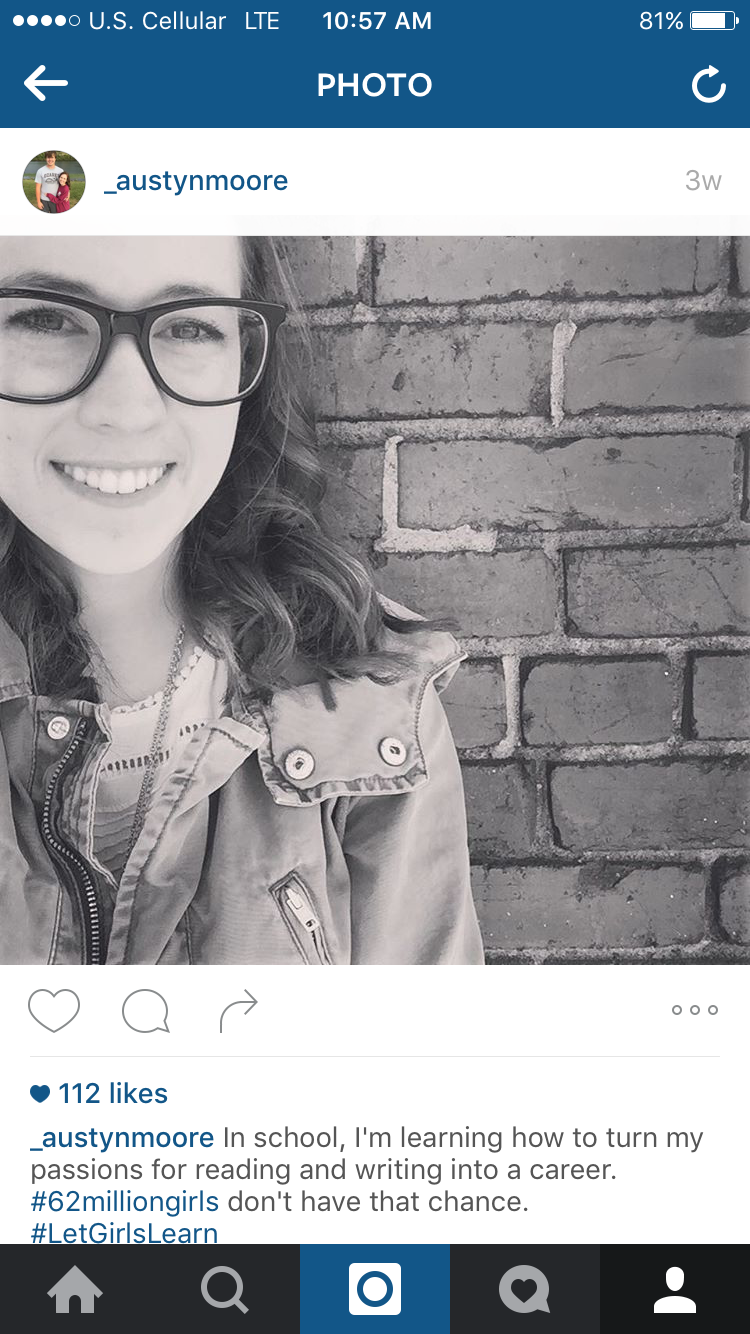This screenshot has height=1334, width=750.
Task: Share the post with the arrow icon
Action: (238, 1011)
